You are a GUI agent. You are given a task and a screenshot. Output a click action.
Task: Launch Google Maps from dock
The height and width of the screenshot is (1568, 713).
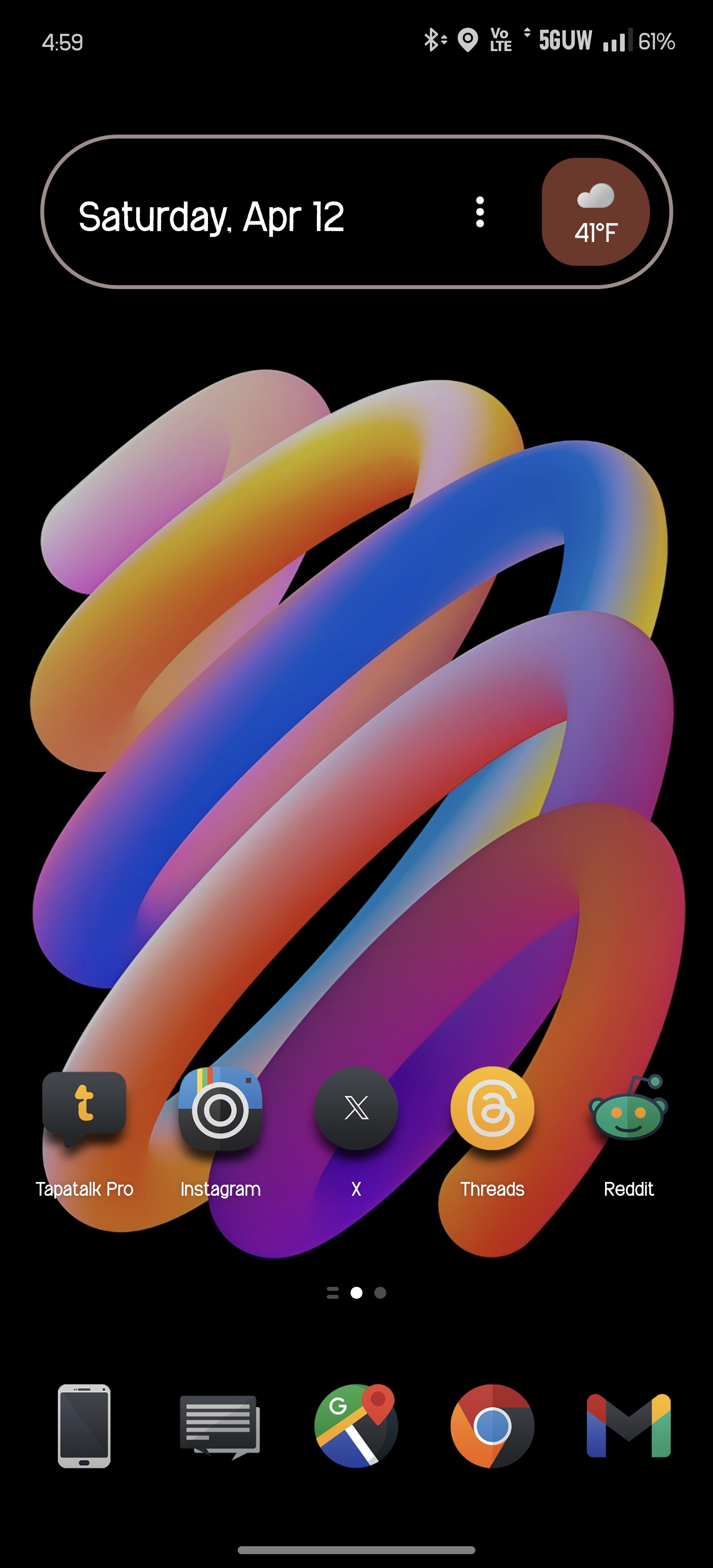click(356, 1426)
